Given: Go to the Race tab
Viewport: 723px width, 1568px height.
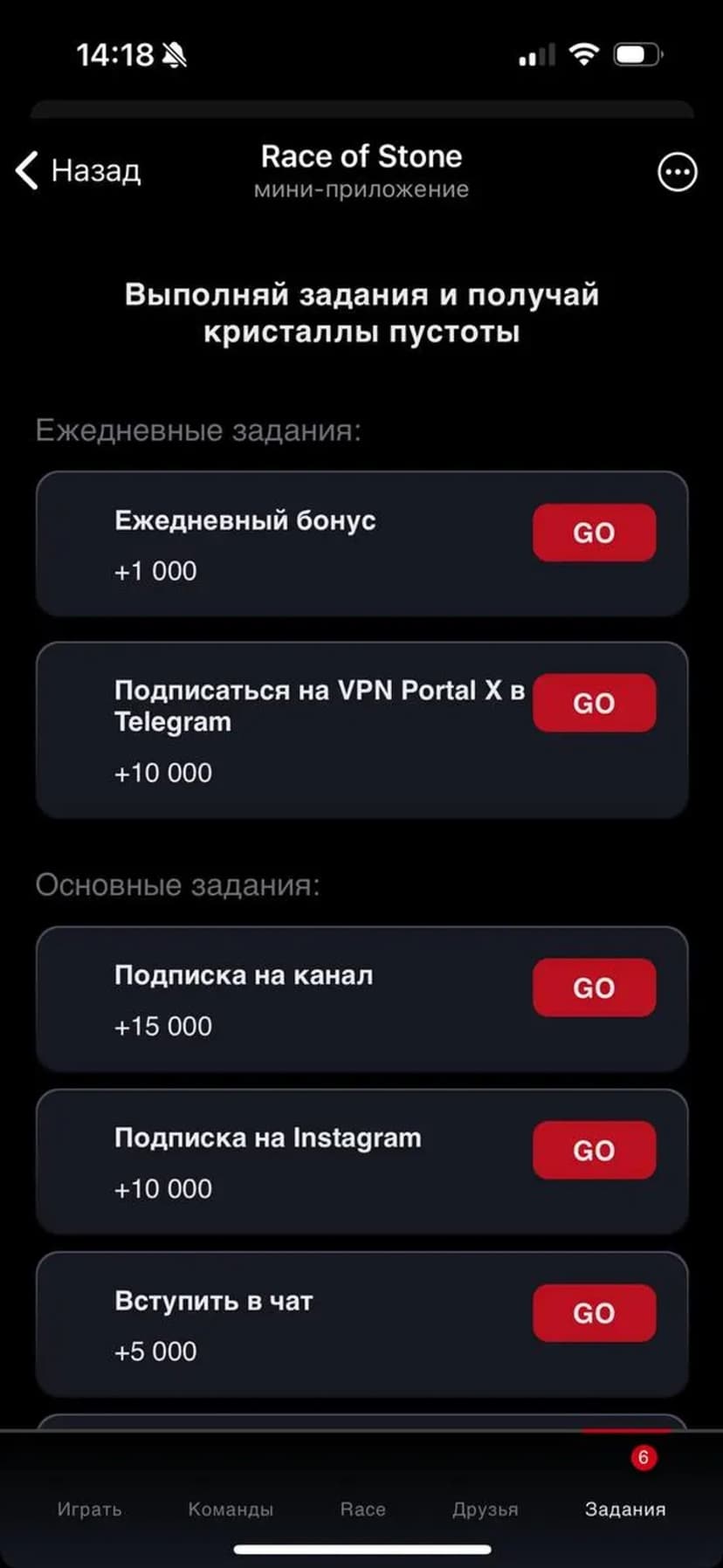Looking at the screenshot, I should coord(362,1508).
